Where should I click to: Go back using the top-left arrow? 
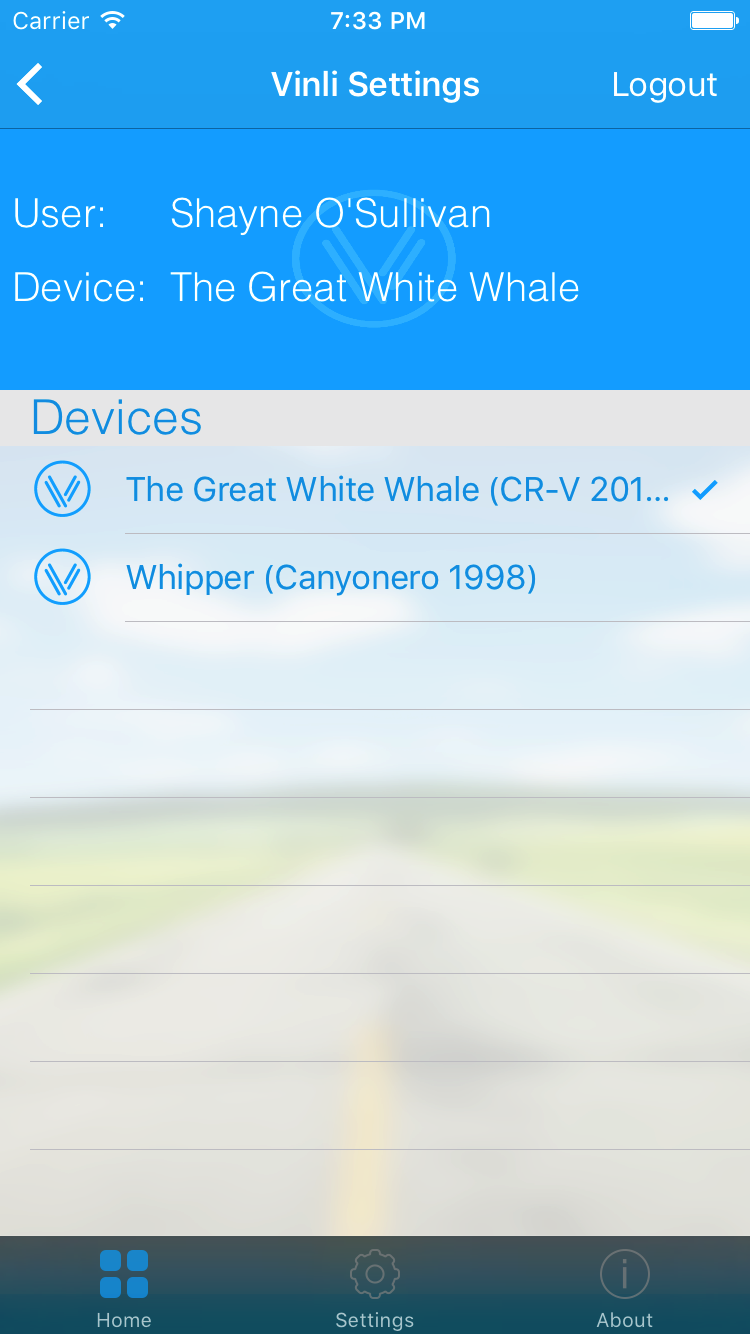click(x=31, y=84)
